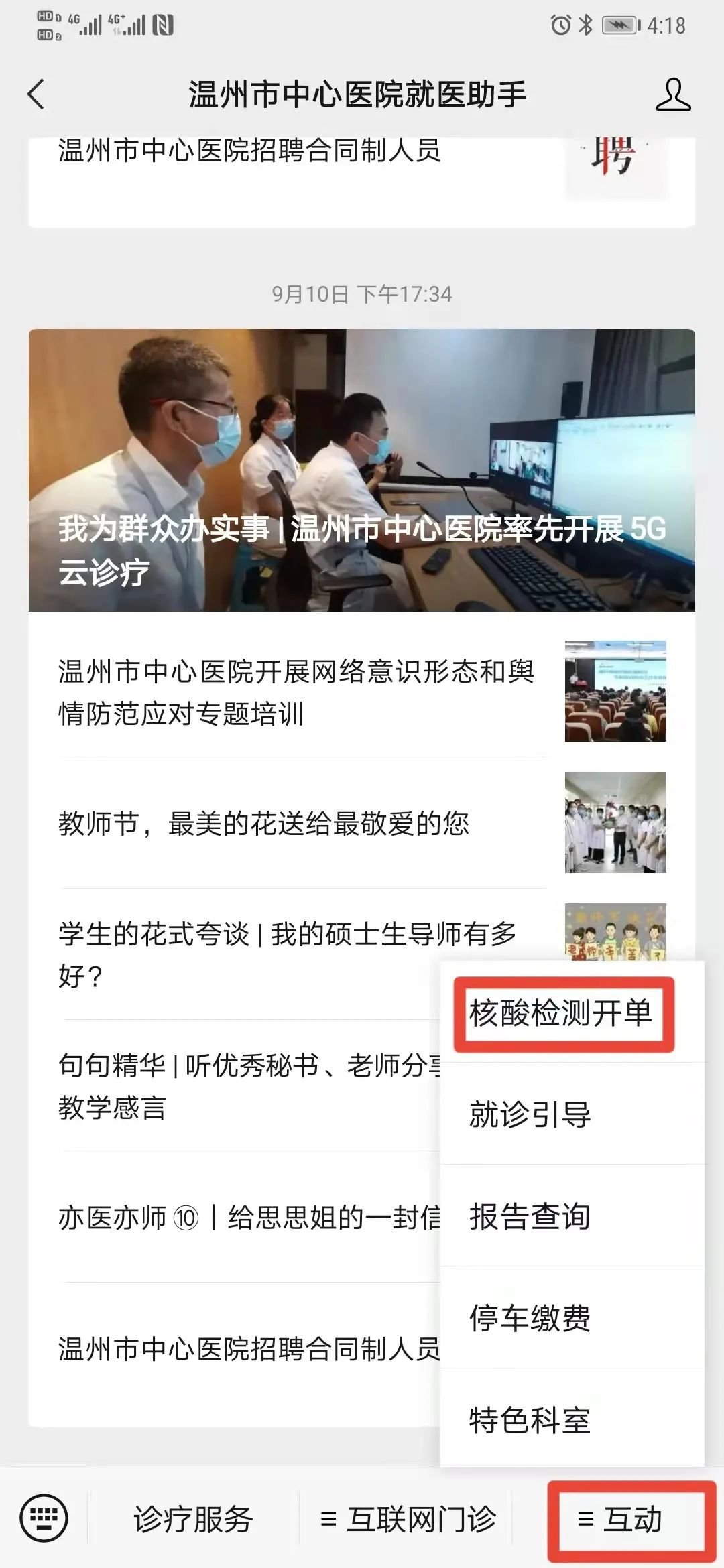This screenshot has height=1568, width=724.
Task: Open the 教师节 flowers article
Action: pyautogui.click(x=263, y=824)
